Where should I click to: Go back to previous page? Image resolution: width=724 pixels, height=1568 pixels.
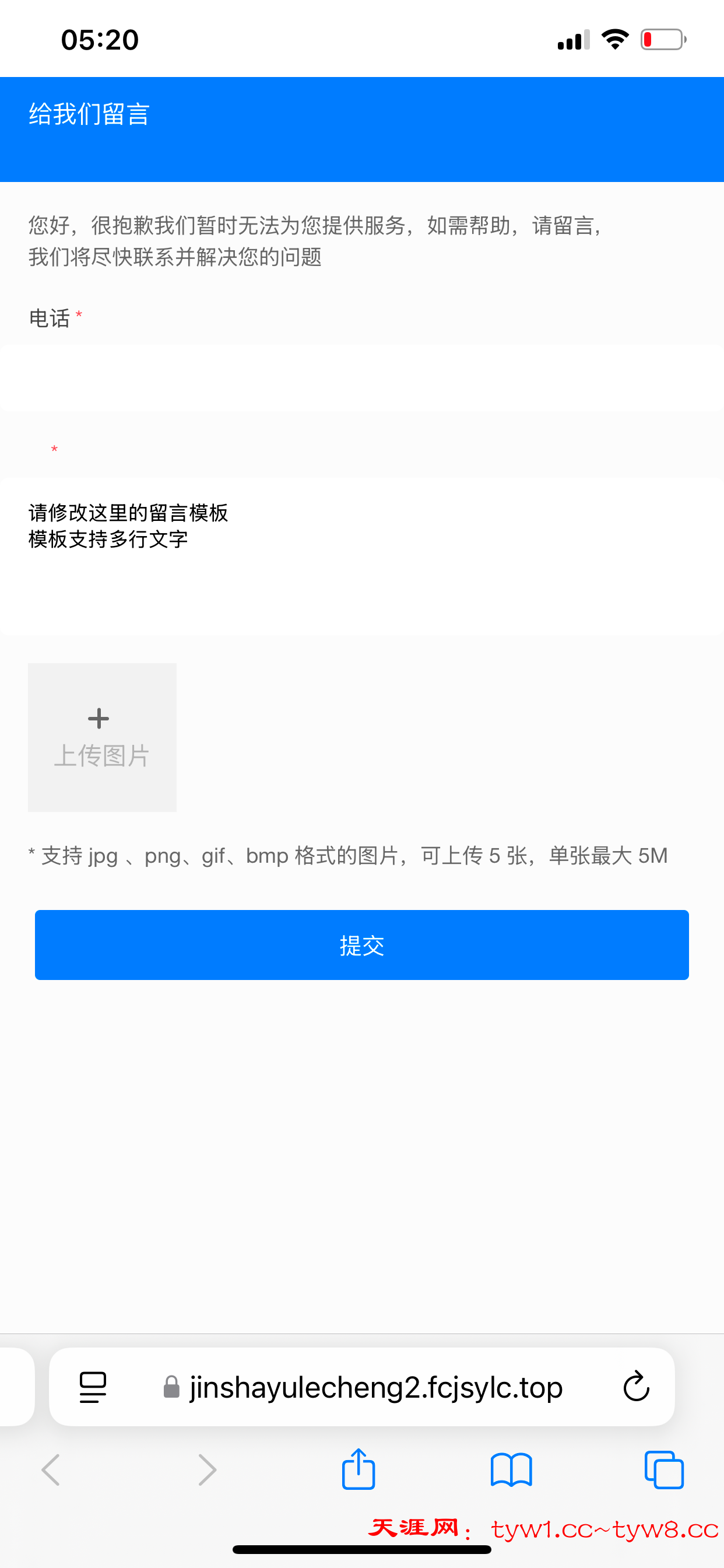coord(51,1470)
